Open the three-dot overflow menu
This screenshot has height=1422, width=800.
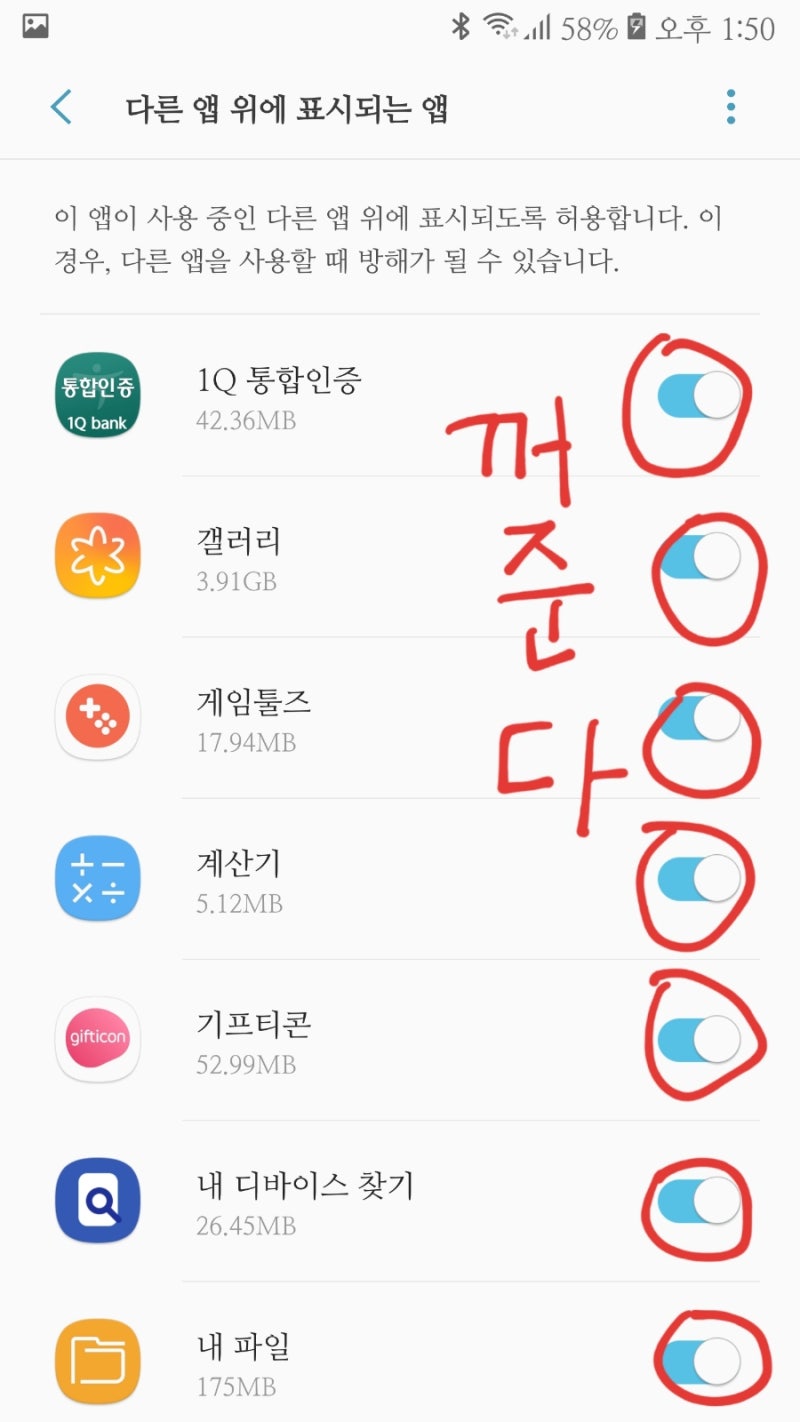(x=731, y=107)
